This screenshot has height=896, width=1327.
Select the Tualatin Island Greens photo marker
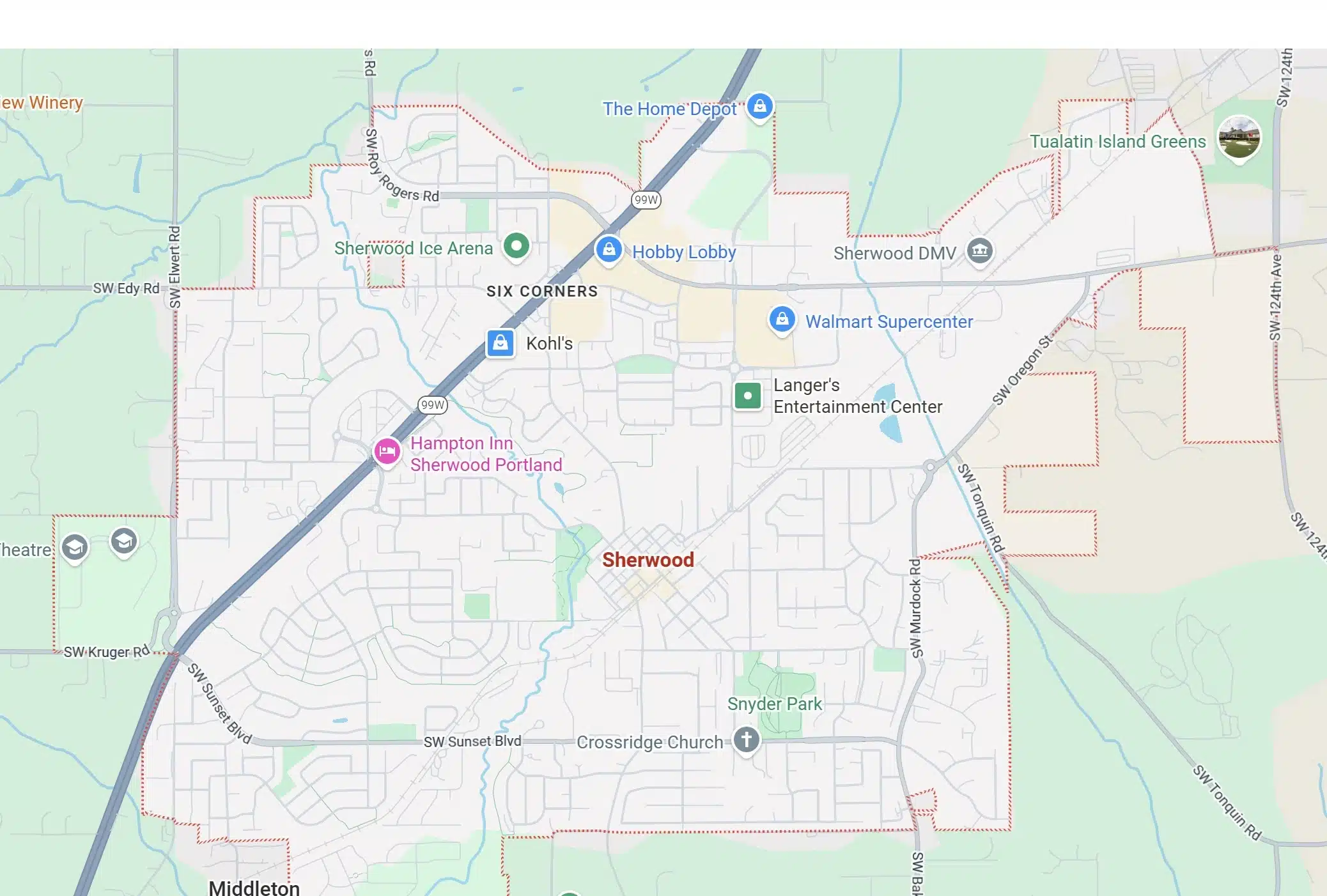click(x=1238, y=137)
